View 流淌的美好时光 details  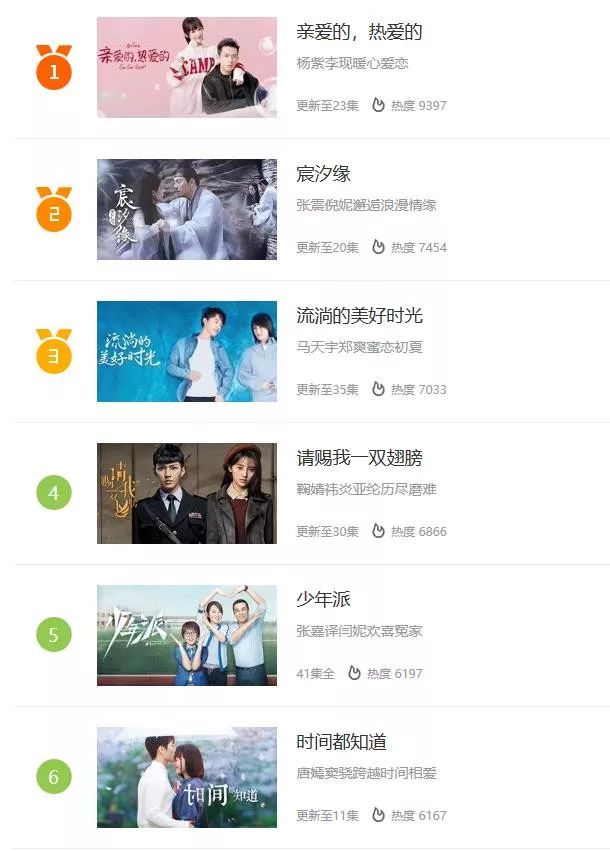(359, 316)
